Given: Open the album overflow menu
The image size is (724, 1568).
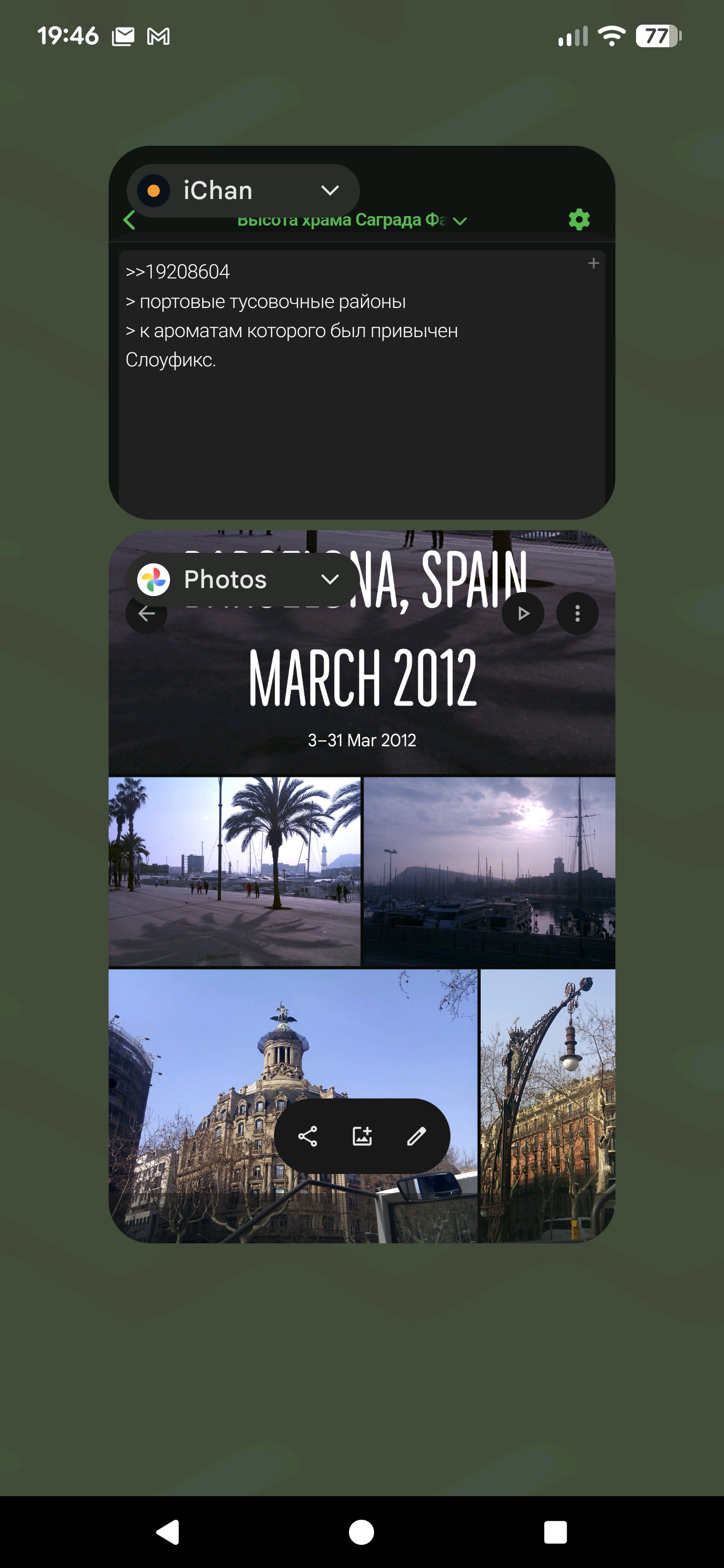Looking at the screenshot, I should tap(577, 614).
